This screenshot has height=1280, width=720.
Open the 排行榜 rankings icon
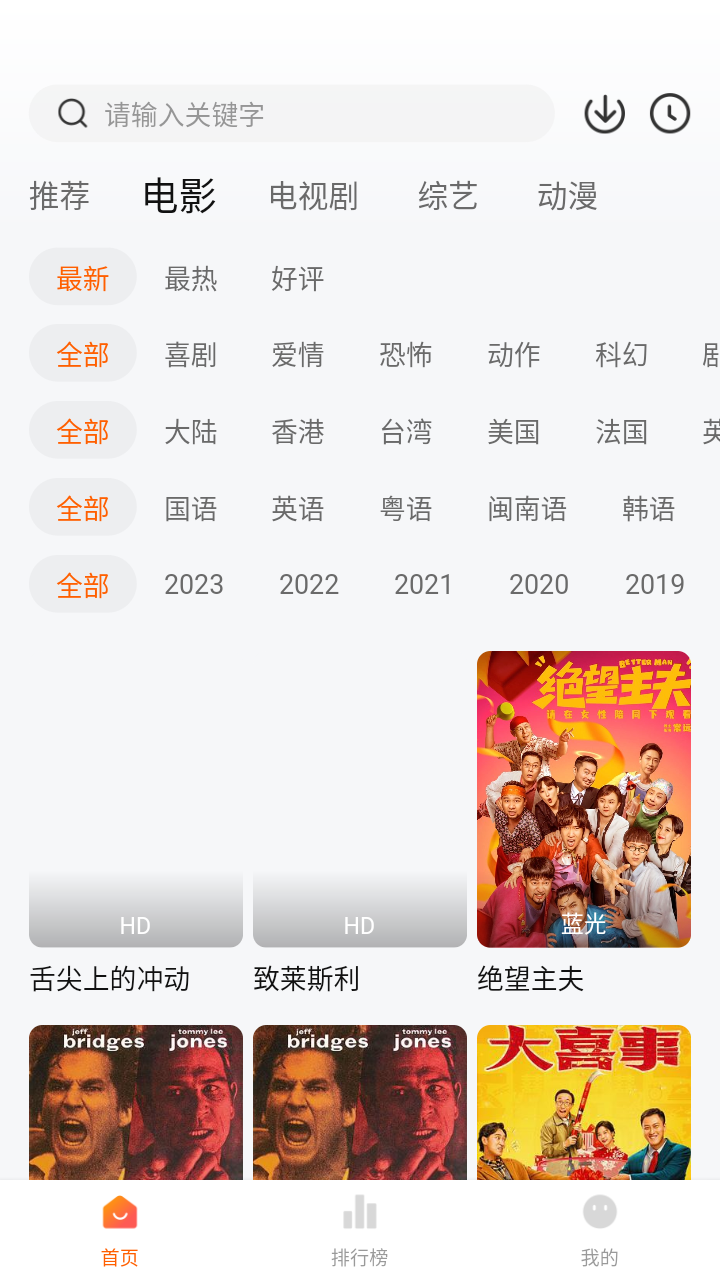coord(359,1211)
